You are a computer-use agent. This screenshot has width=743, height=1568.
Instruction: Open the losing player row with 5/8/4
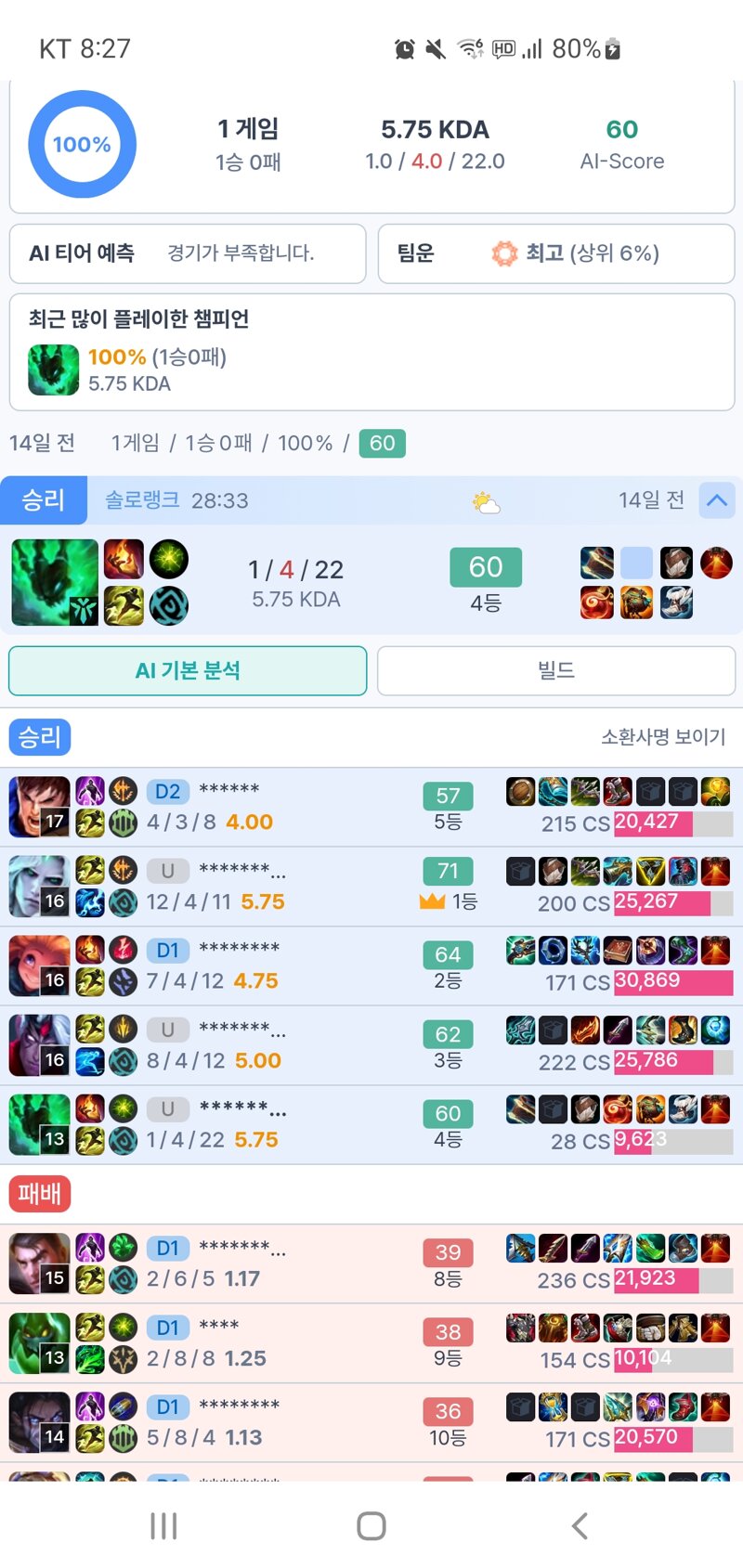371,1423
